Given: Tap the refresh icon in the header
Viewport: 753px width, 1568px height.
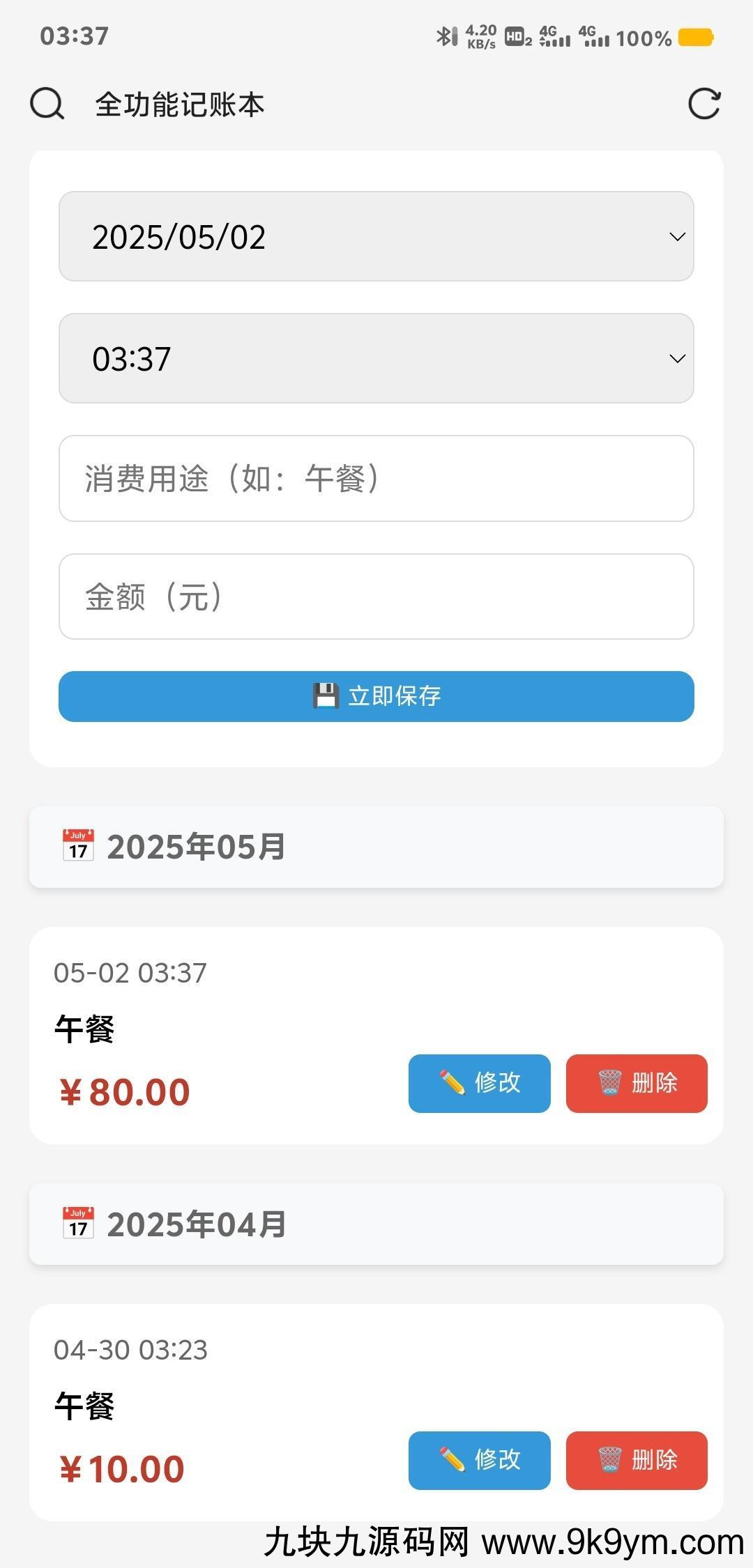Looking at the screenshot, I should (x=704, y=105).
